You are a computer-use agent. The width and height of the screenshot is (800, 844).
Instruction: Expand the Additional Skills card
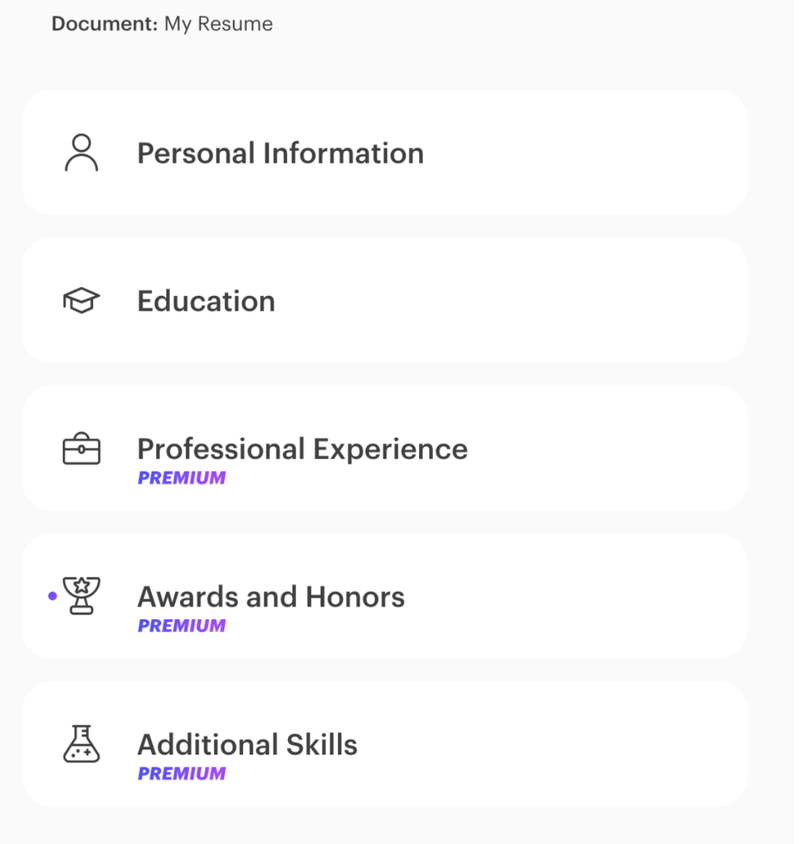click(x=385, y=744)
